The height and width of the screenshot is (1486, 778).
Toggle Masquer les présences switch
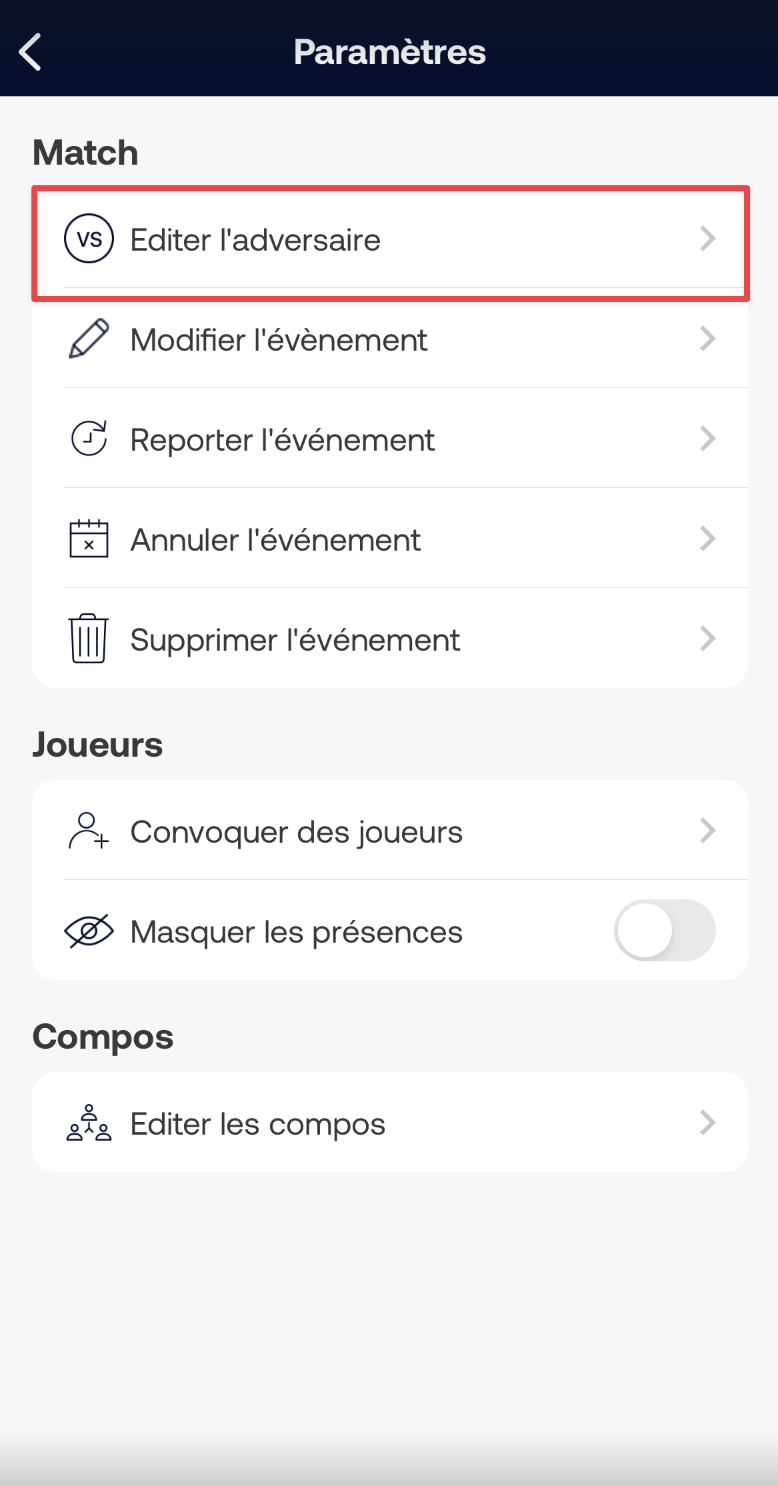click(665, 931)
